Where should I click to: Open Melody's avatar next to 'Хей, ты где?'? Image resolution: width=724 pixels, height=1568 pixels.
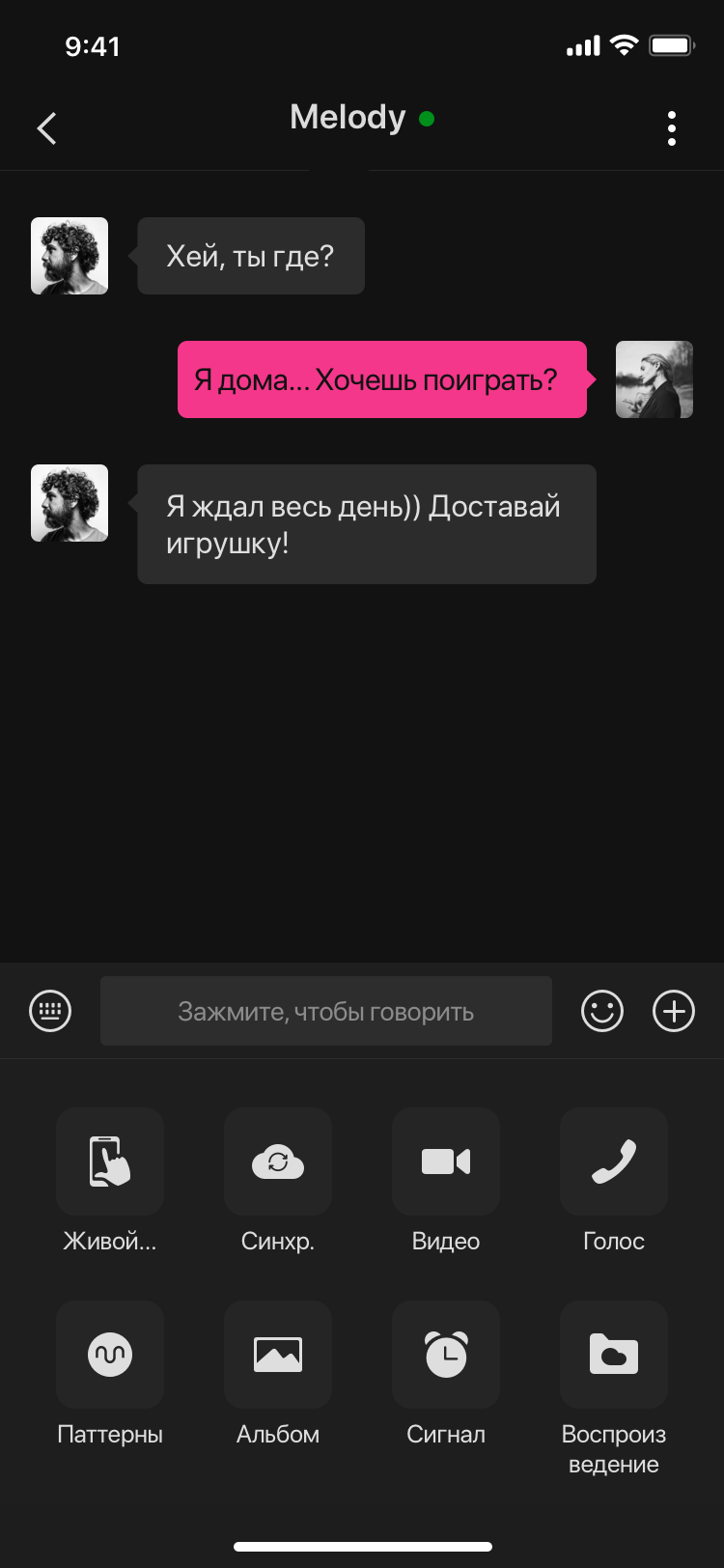(70, 256)
